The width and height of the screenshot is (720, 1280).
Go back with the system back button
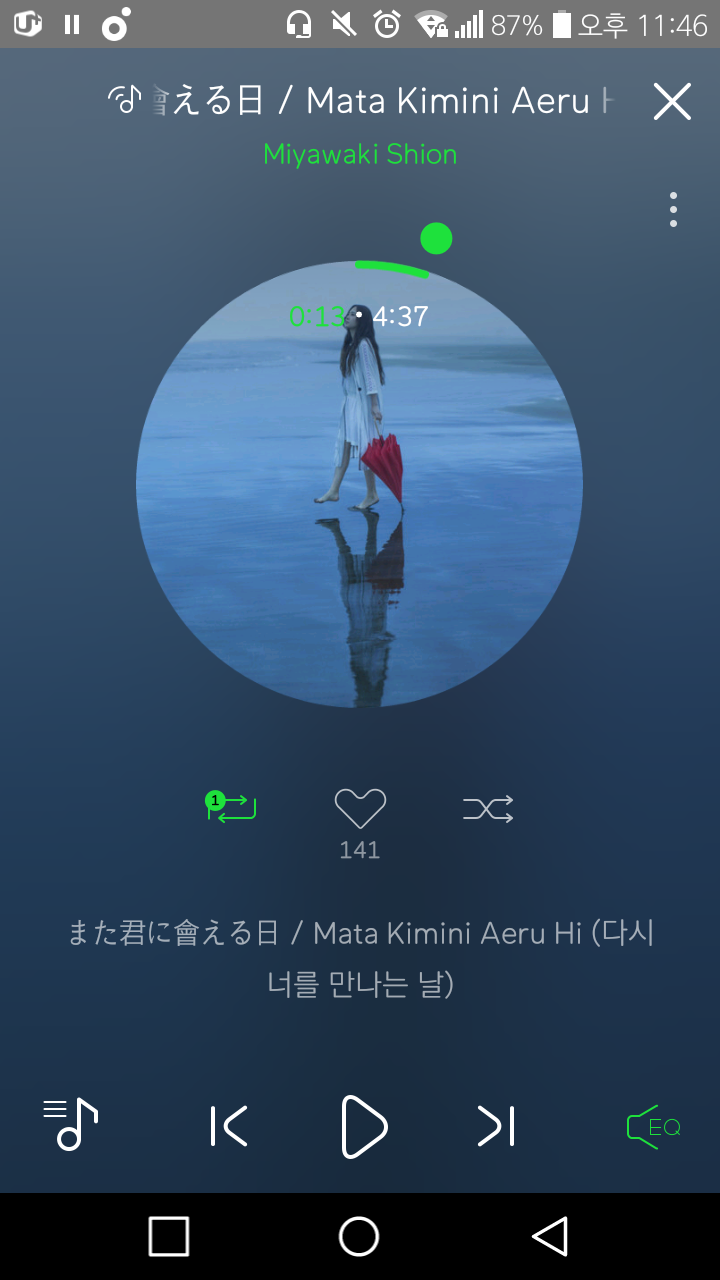coord(550,1236)
